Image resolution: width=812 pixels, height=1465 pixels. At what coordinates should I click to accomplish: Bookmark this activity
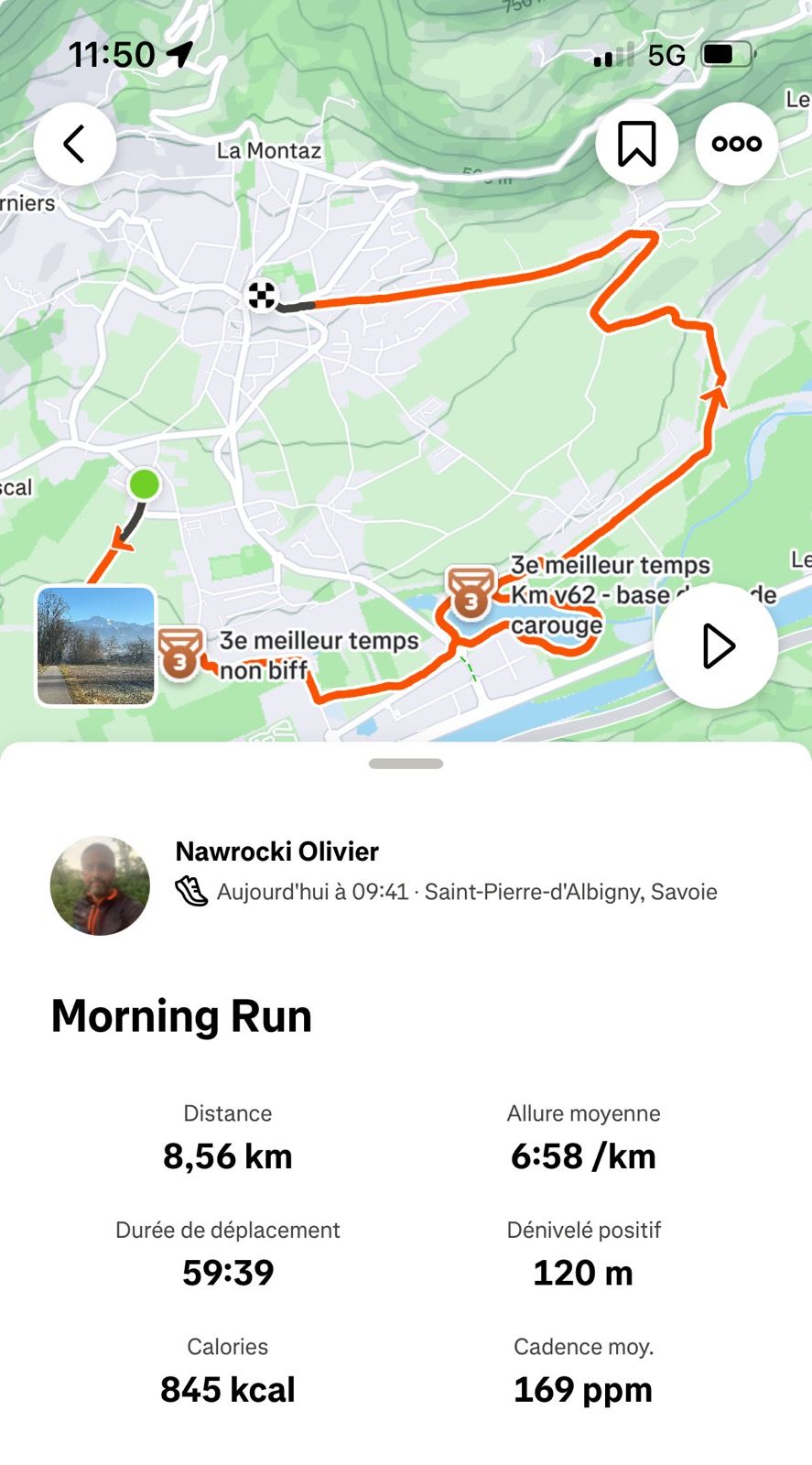pos(636,144)
